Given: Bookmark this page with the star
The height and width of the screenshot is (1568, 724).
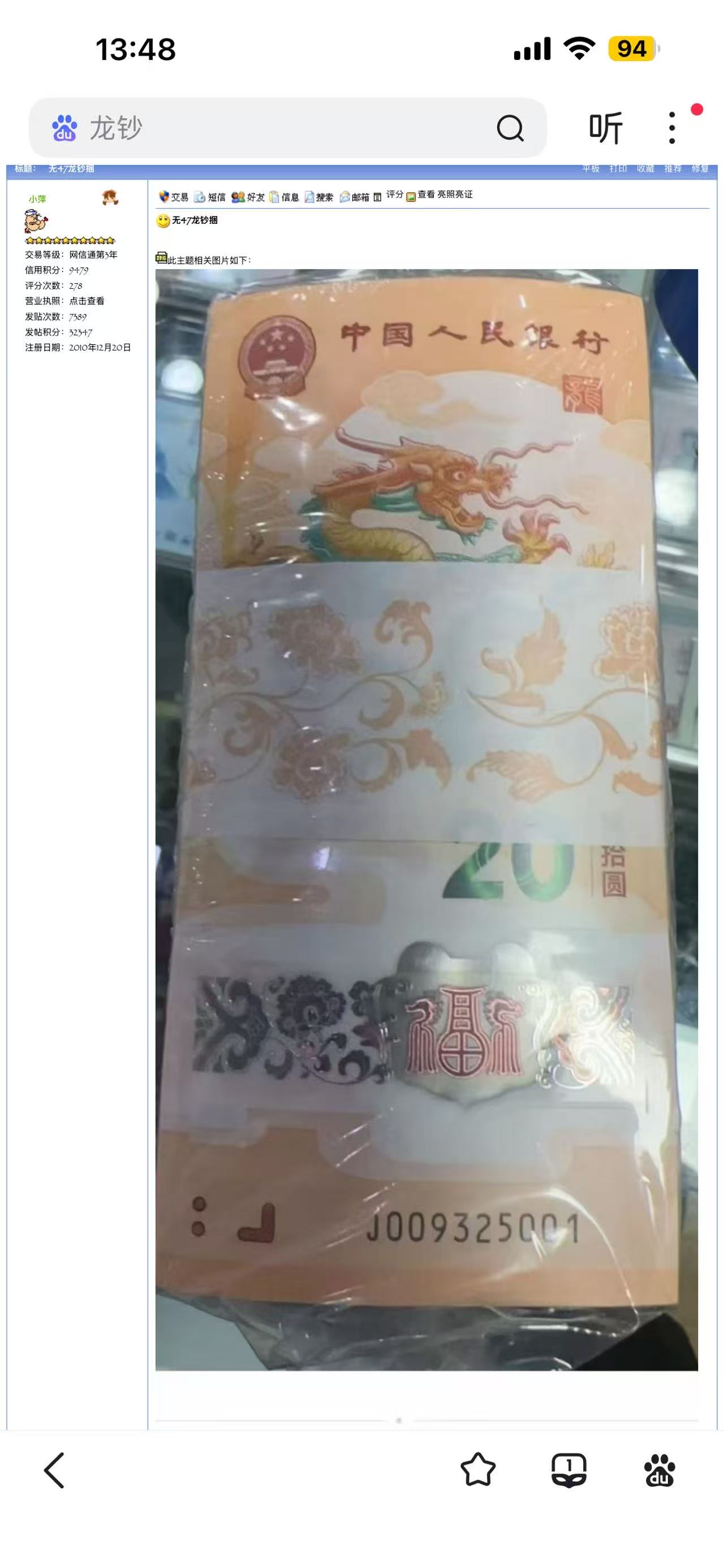Looking at the screenshot, I should pos(478,1470).
